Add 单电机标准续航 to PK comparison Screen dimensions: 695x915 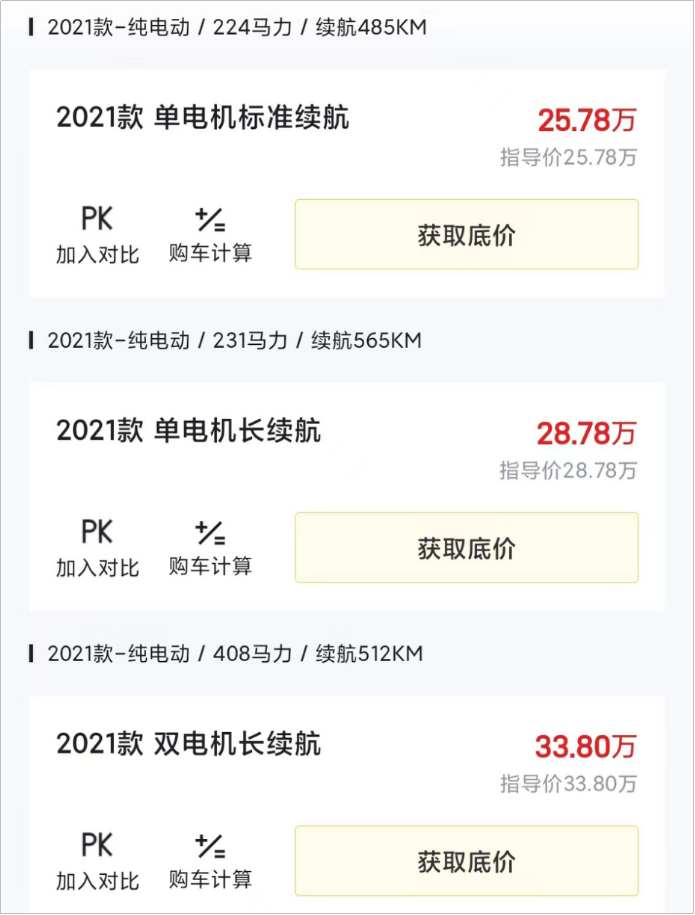click(97, 234)
